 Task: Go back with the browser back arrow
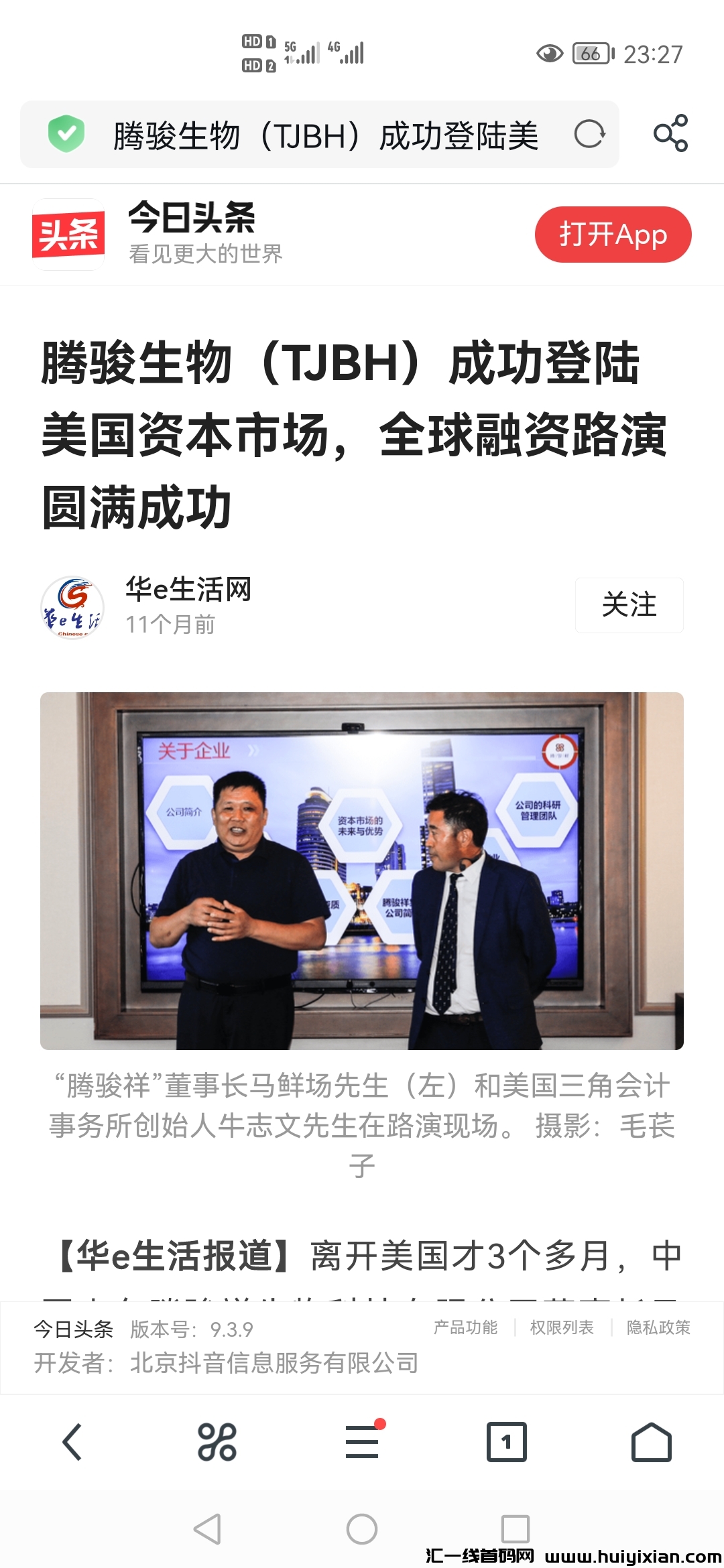click(x=72, y=1442)
